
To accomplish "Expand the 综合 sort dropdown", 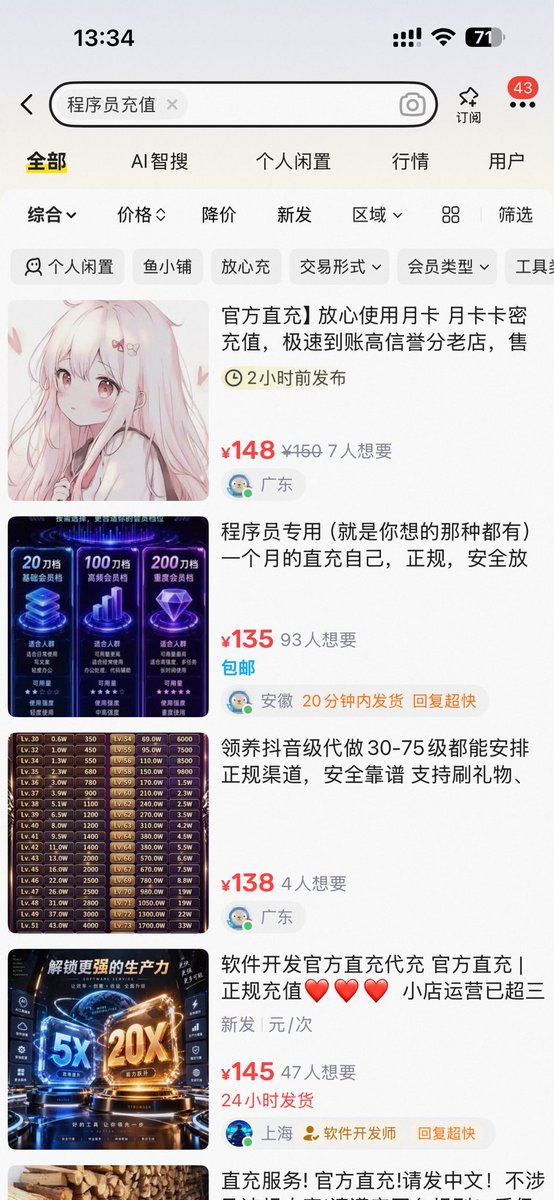I will pos(52,215).
